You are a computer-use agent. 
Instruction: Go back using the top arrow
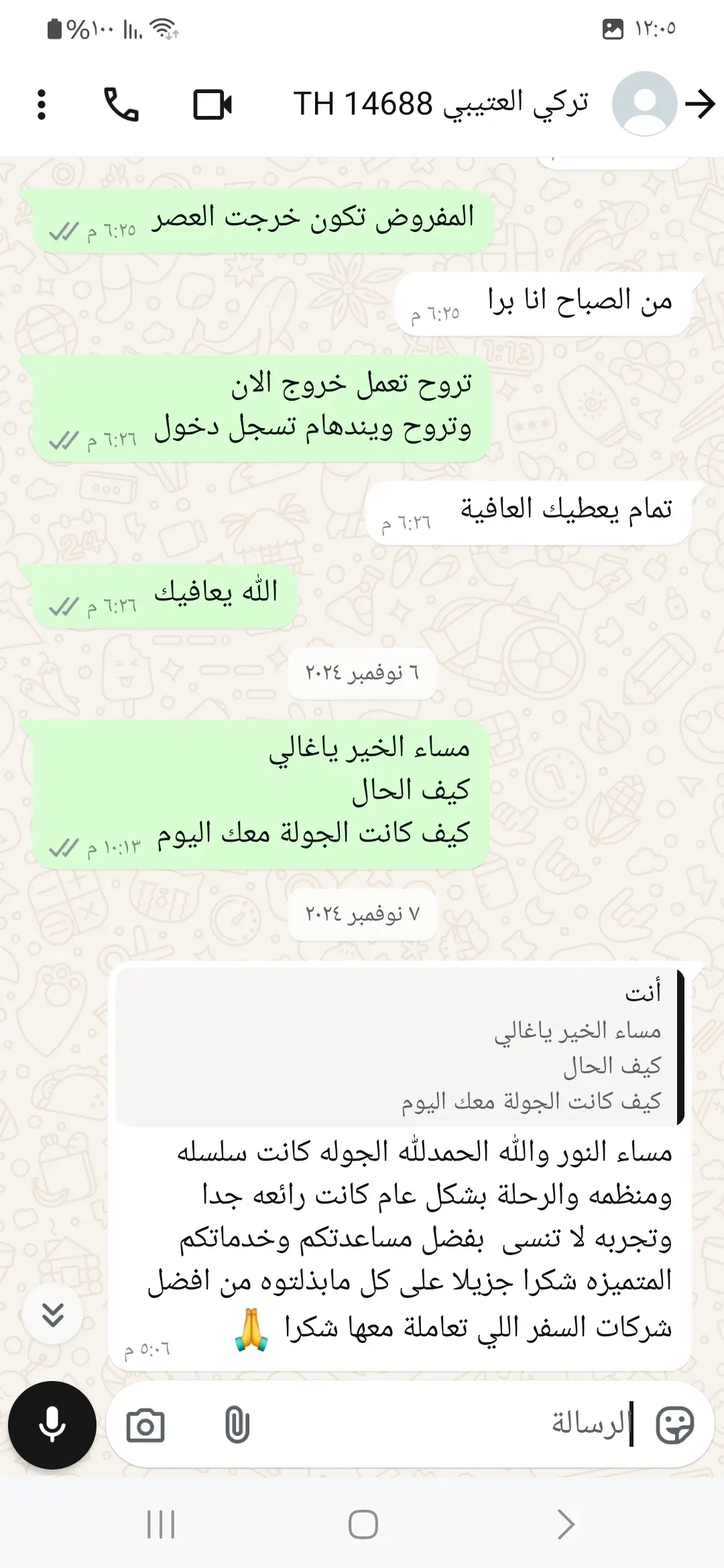pos(701,105)
